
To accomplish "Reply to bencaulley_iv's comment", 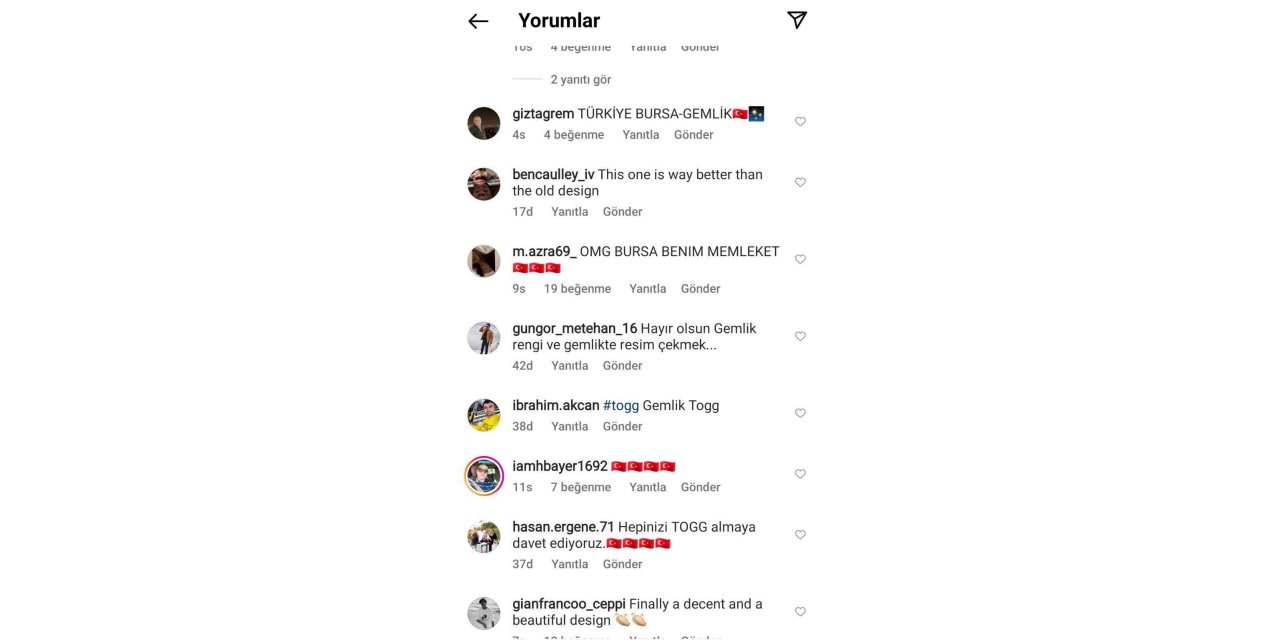I will tap(569, 212).
